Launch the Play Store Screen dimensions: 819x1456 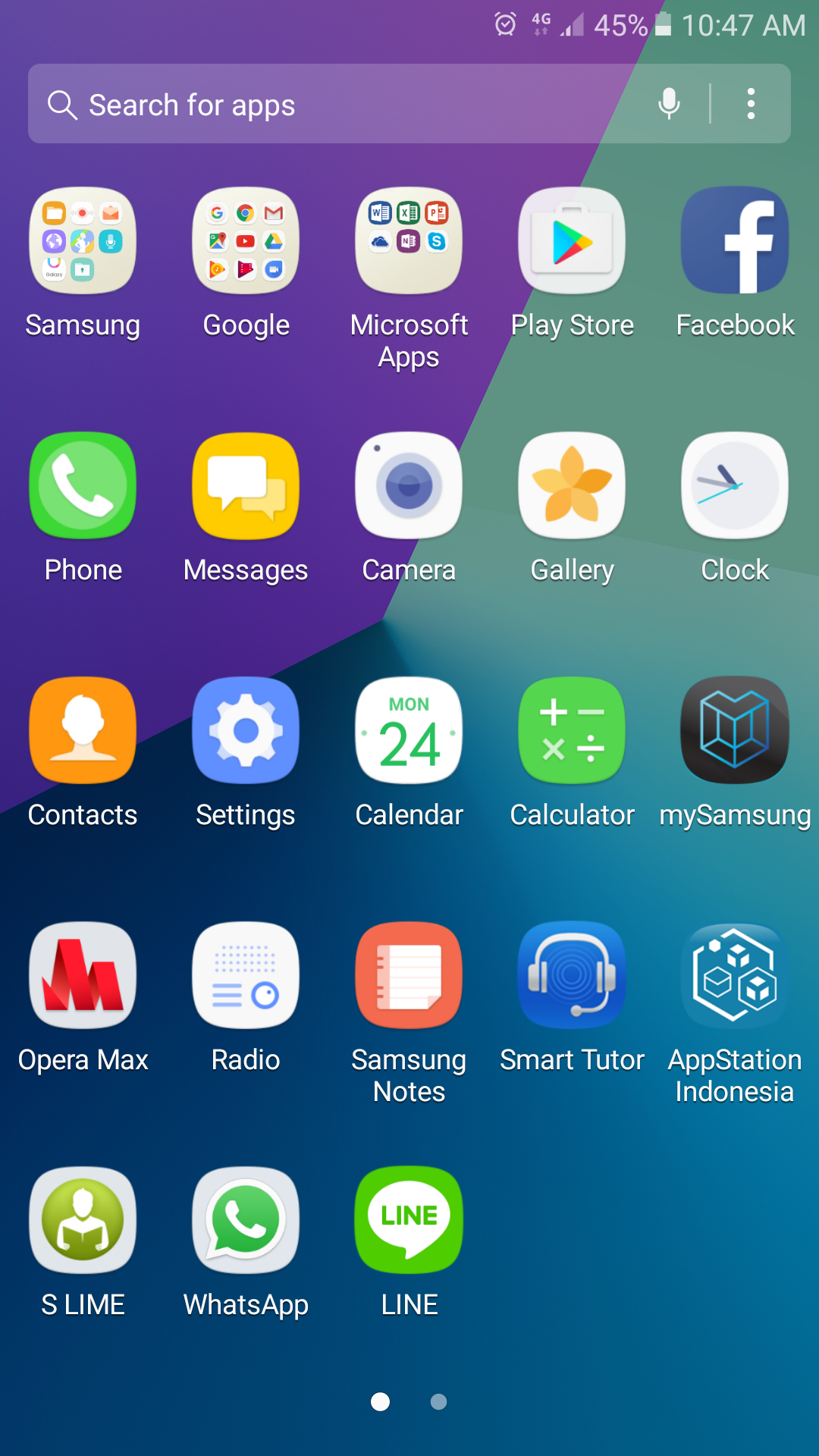(x=572, y=241)
